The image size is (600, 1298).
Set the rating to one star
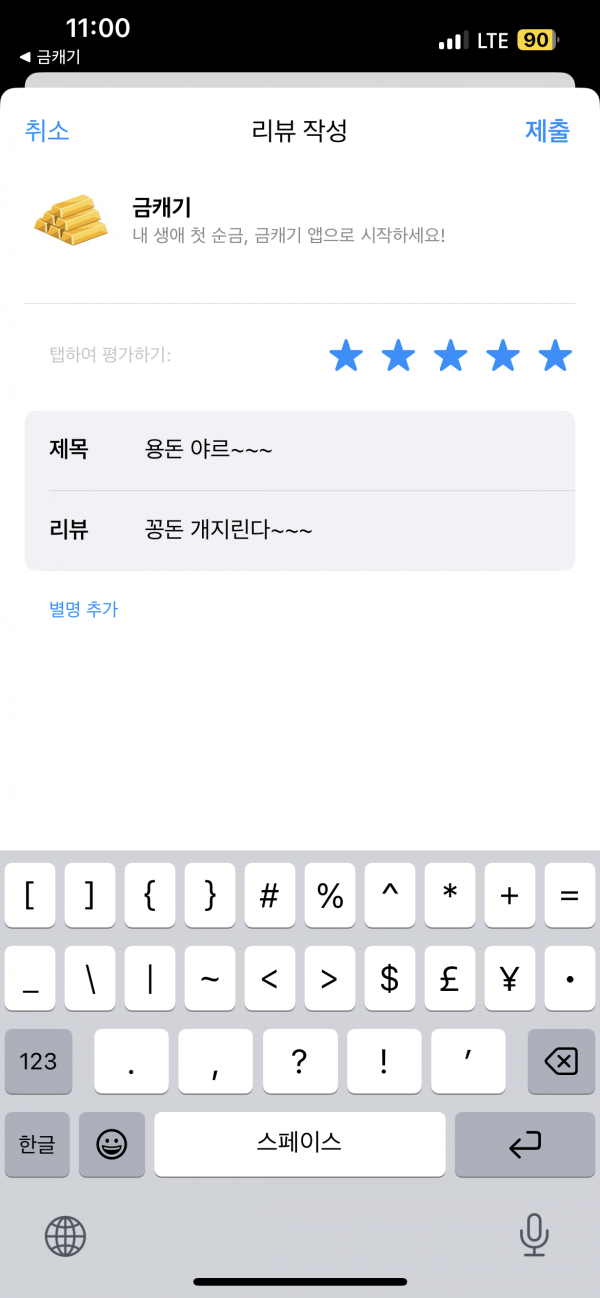coord(346,354)
